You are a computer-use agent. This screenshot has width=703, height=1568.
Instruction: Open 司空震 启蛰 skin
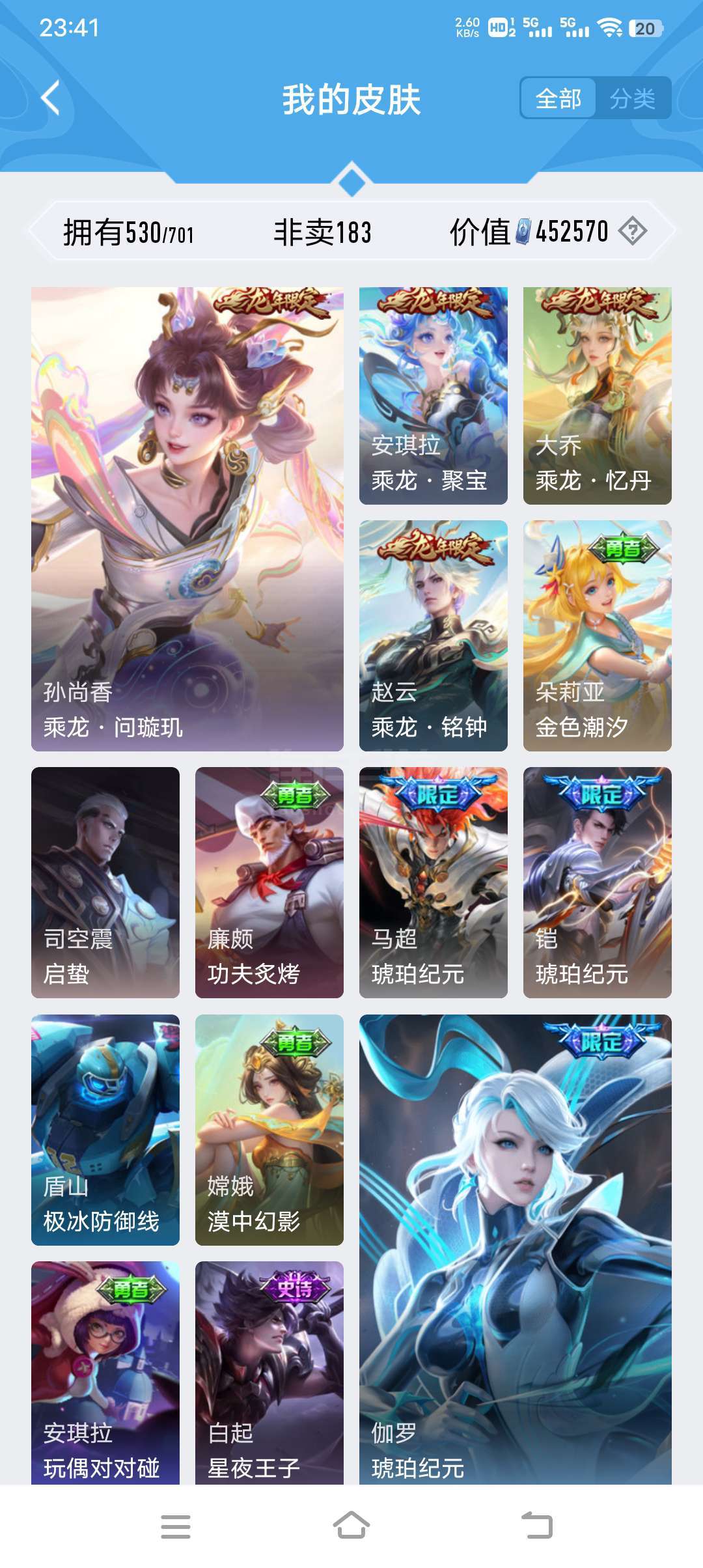pos(105,882)
